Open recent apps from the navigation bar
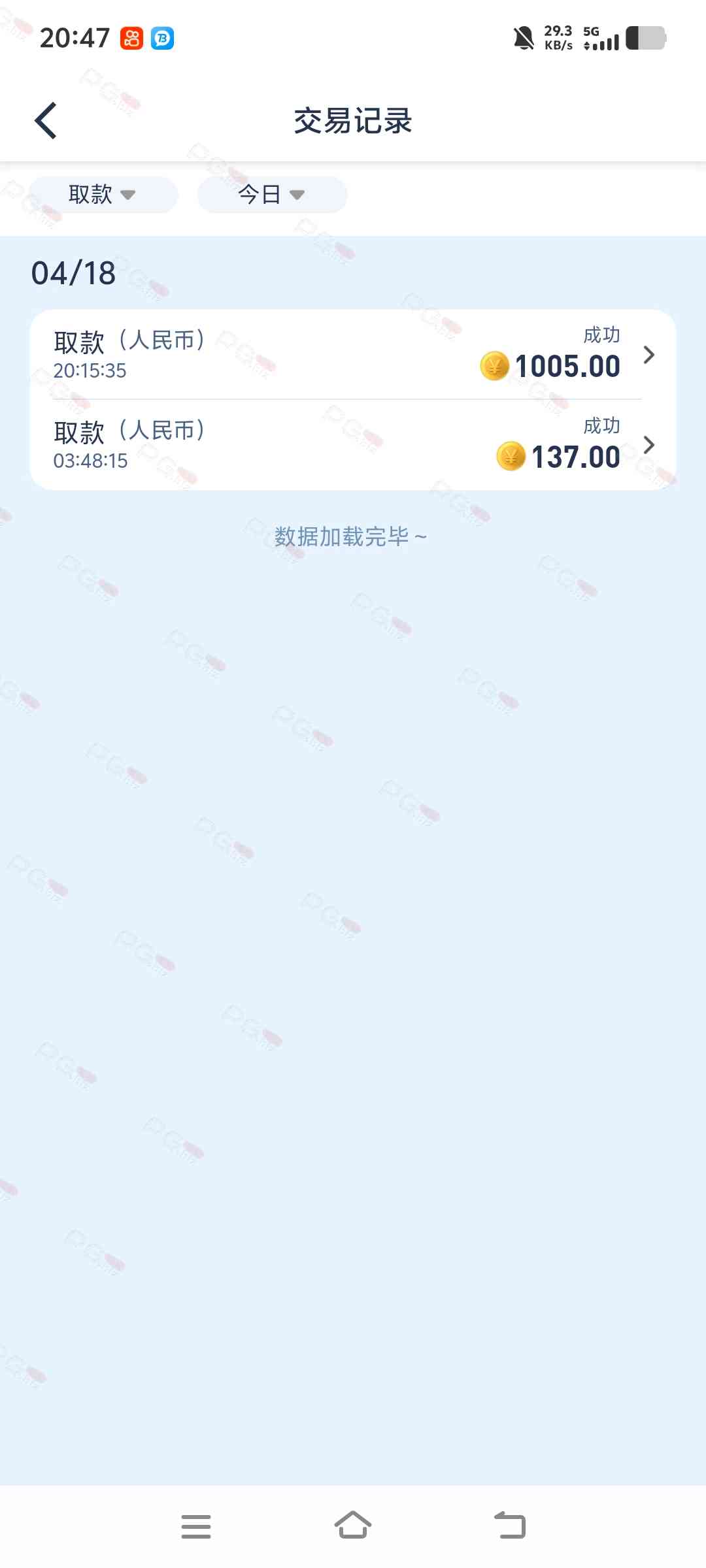This screenshot has width=706, height=1568. [195, 1526]
